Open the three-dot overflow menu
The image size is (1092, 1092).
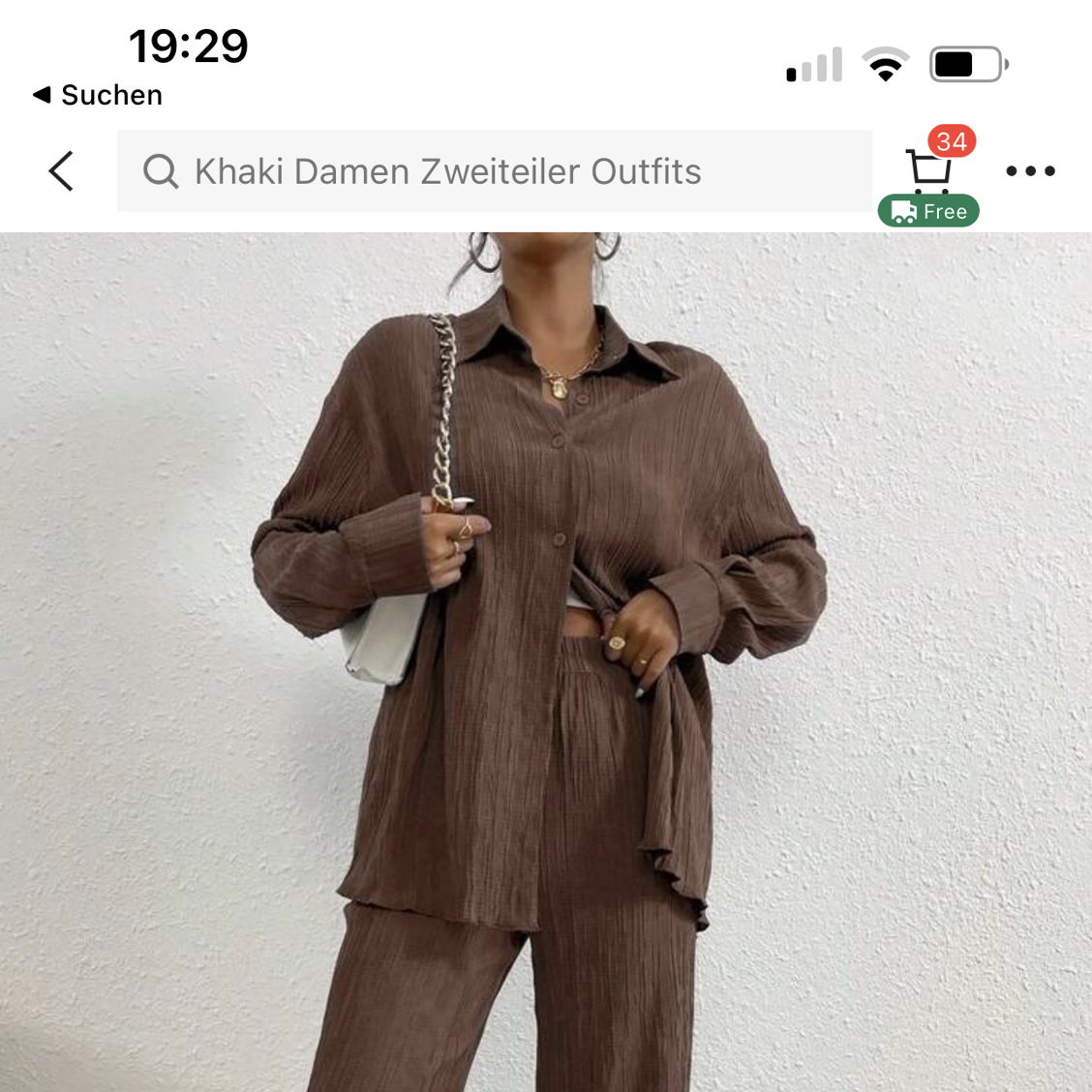click(x=1029, y=171)
